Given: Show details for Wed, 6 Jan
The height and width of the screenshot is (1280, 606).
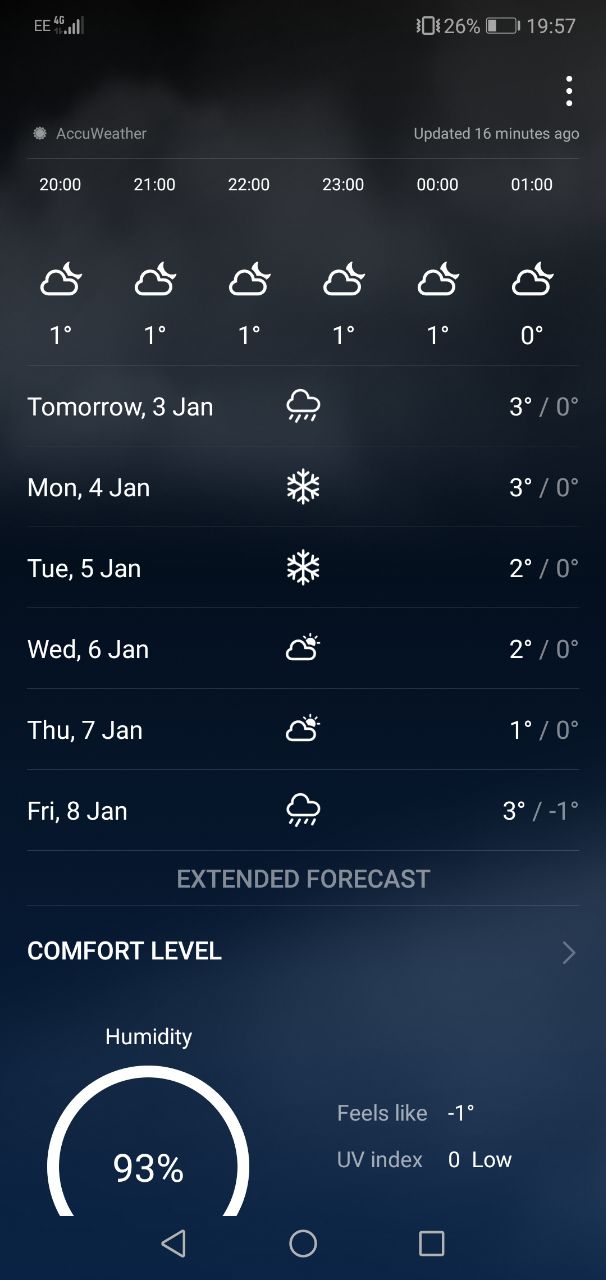Looking at the screenshot, I should click(303, 649).
